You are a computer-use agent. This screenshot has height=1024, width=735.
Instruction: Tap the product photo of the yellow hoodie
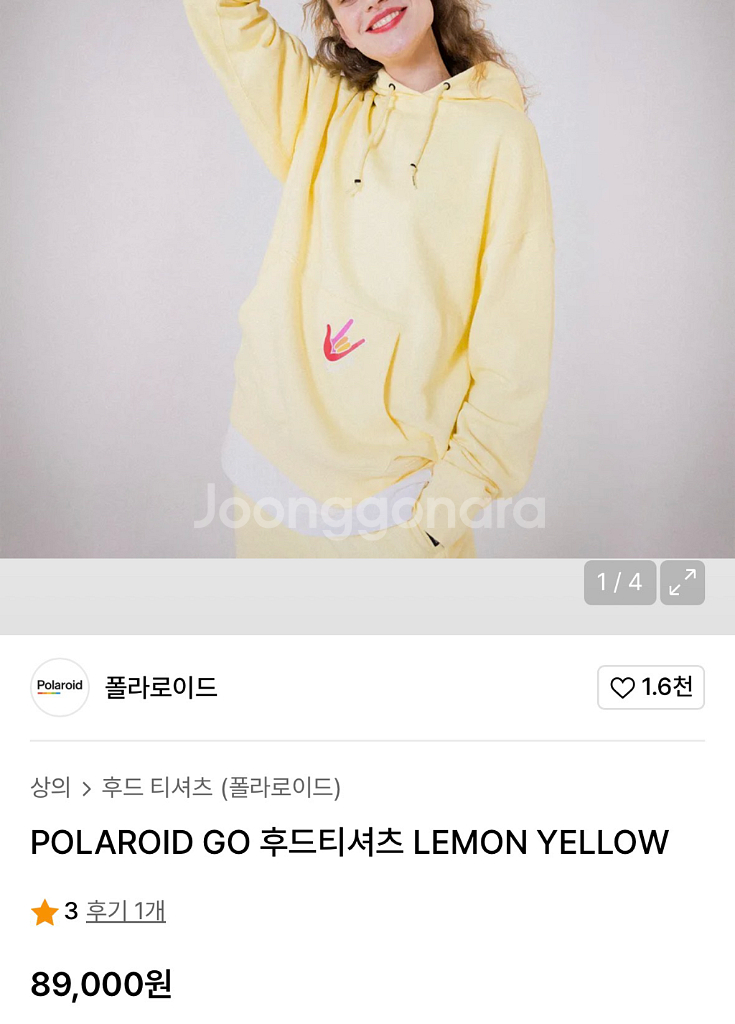(x=367, y=280)
